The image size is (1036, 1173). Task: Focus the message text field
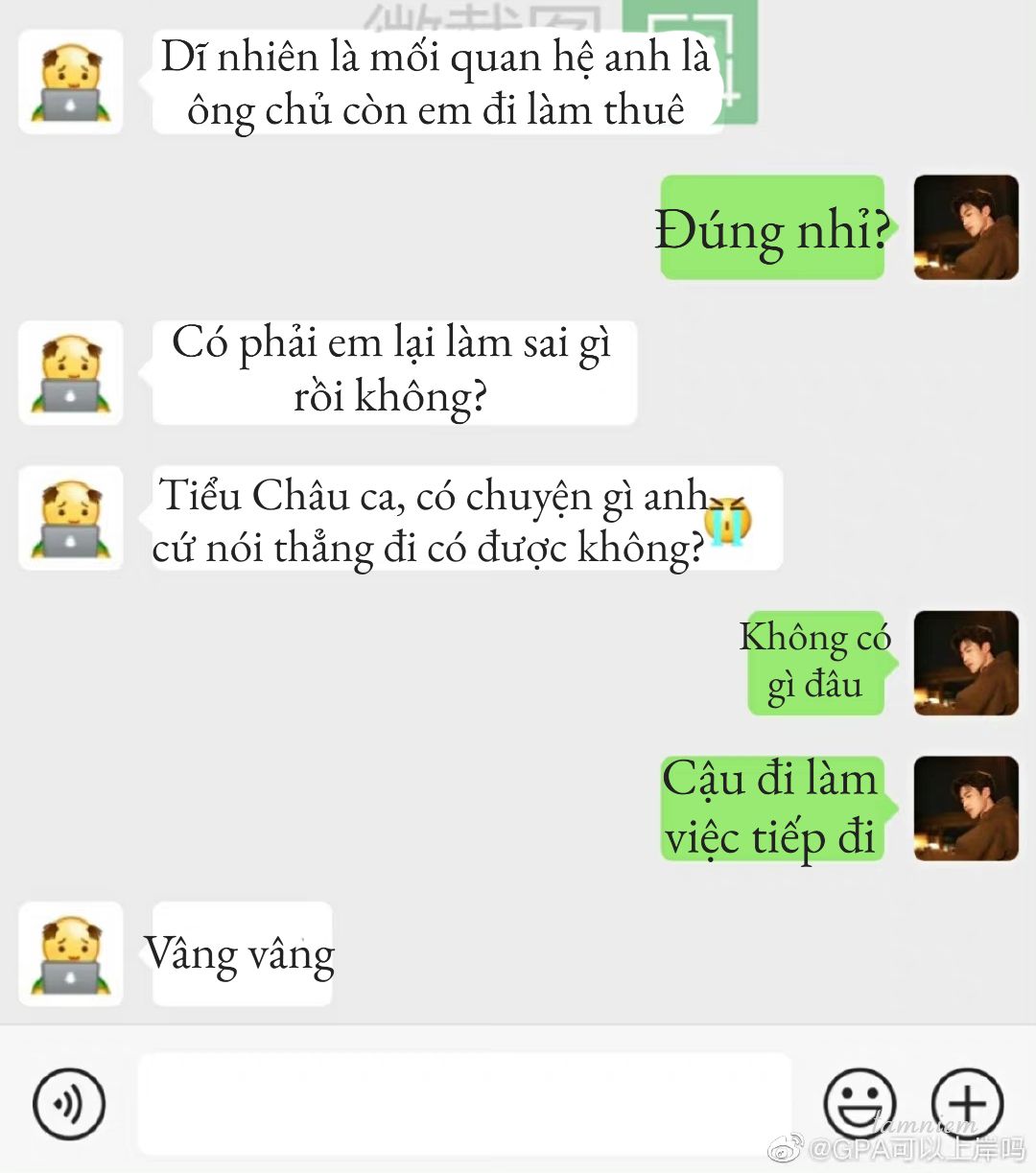(x=464, y=1104)
